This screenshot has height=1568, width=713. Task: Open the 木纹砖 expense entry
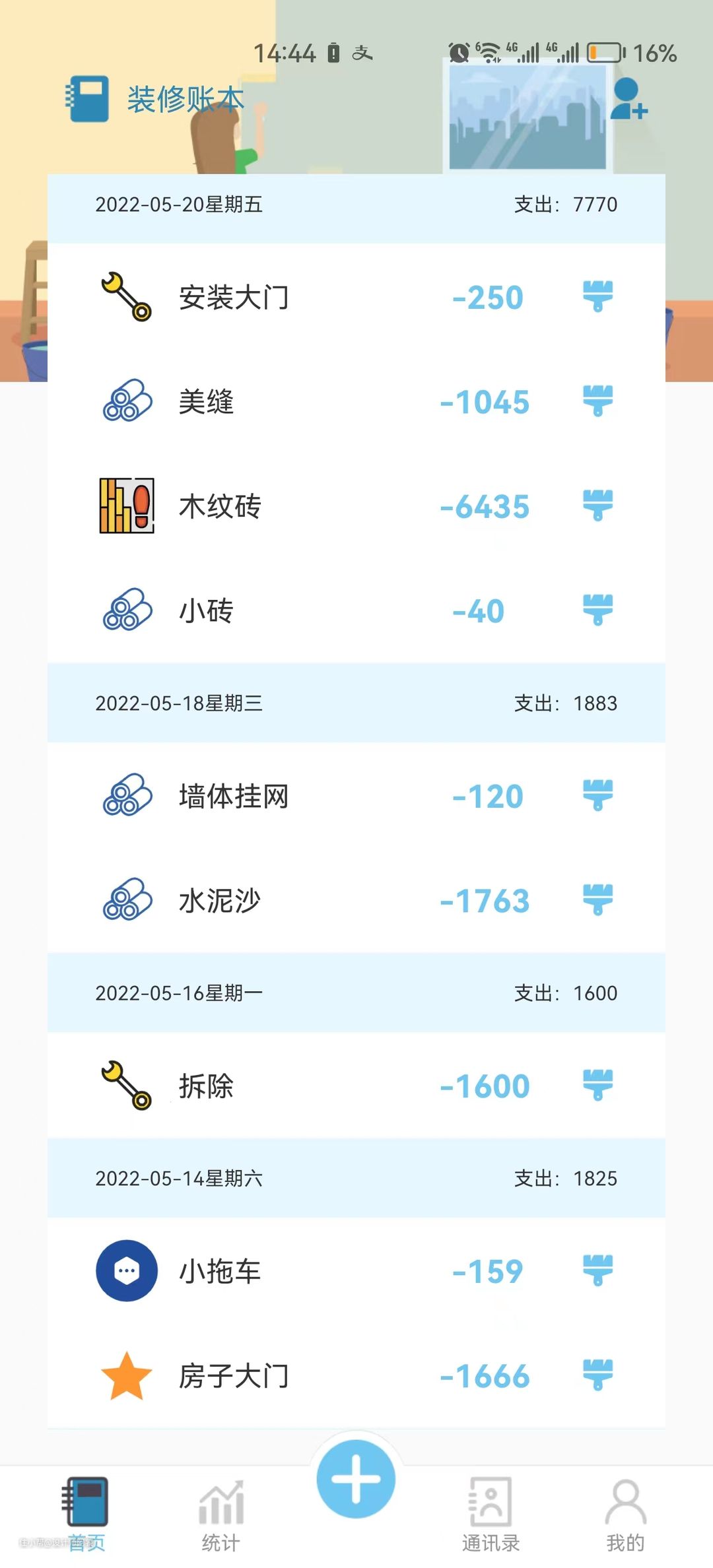pos(356,506)
